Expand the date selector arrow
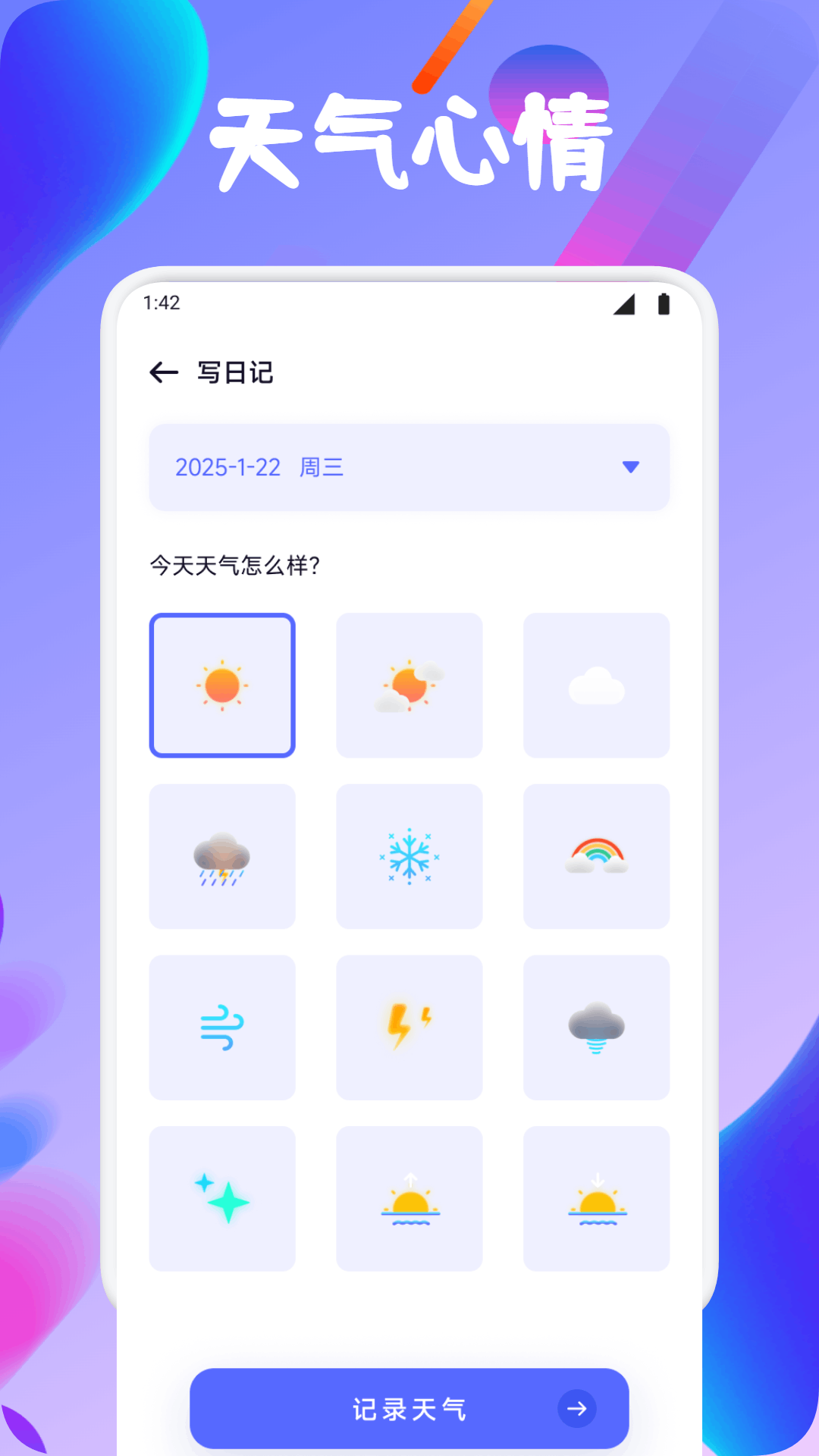 tap(632, 466)
